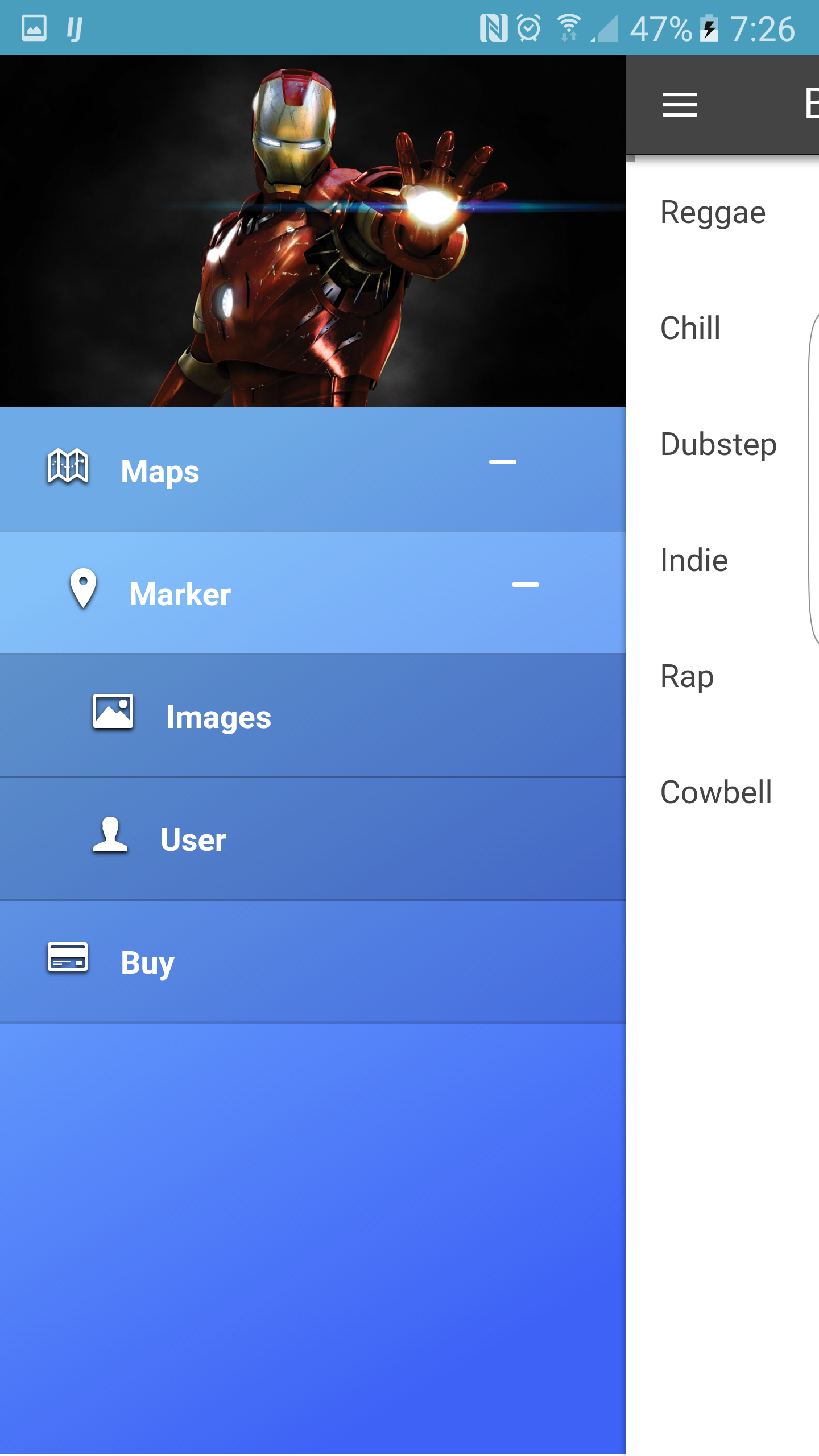Collapse the Marker section with its minus icon
The image size is (819, 1456).
click(x=526, y=585)
